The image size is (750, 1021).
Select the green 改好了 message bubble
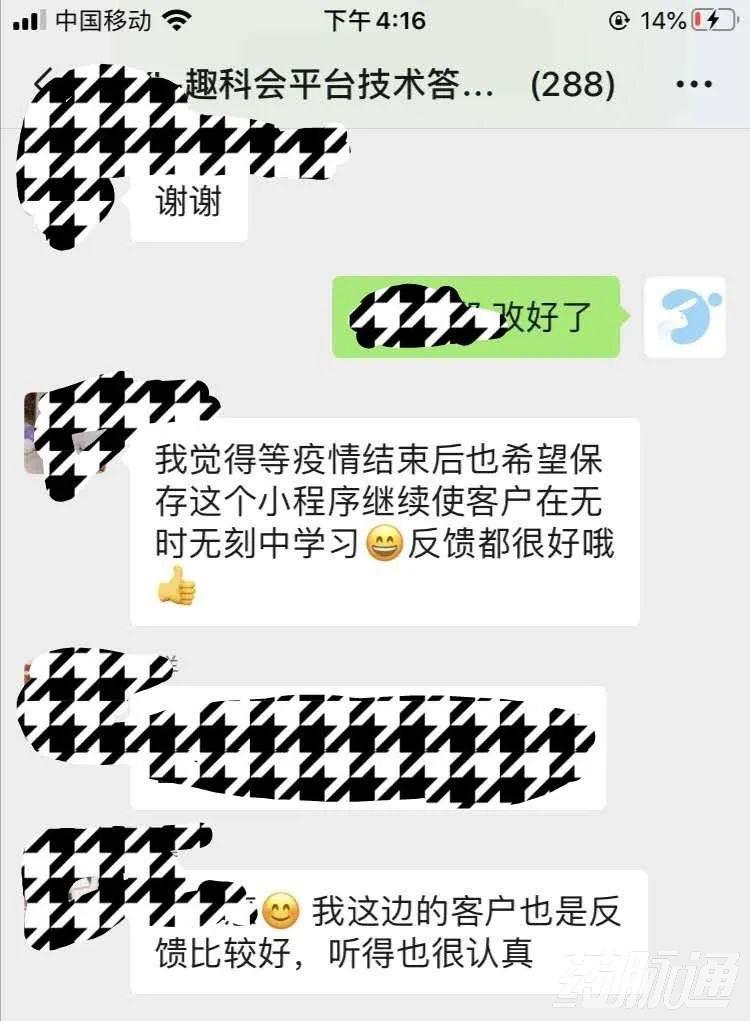[x=480, y=315]
